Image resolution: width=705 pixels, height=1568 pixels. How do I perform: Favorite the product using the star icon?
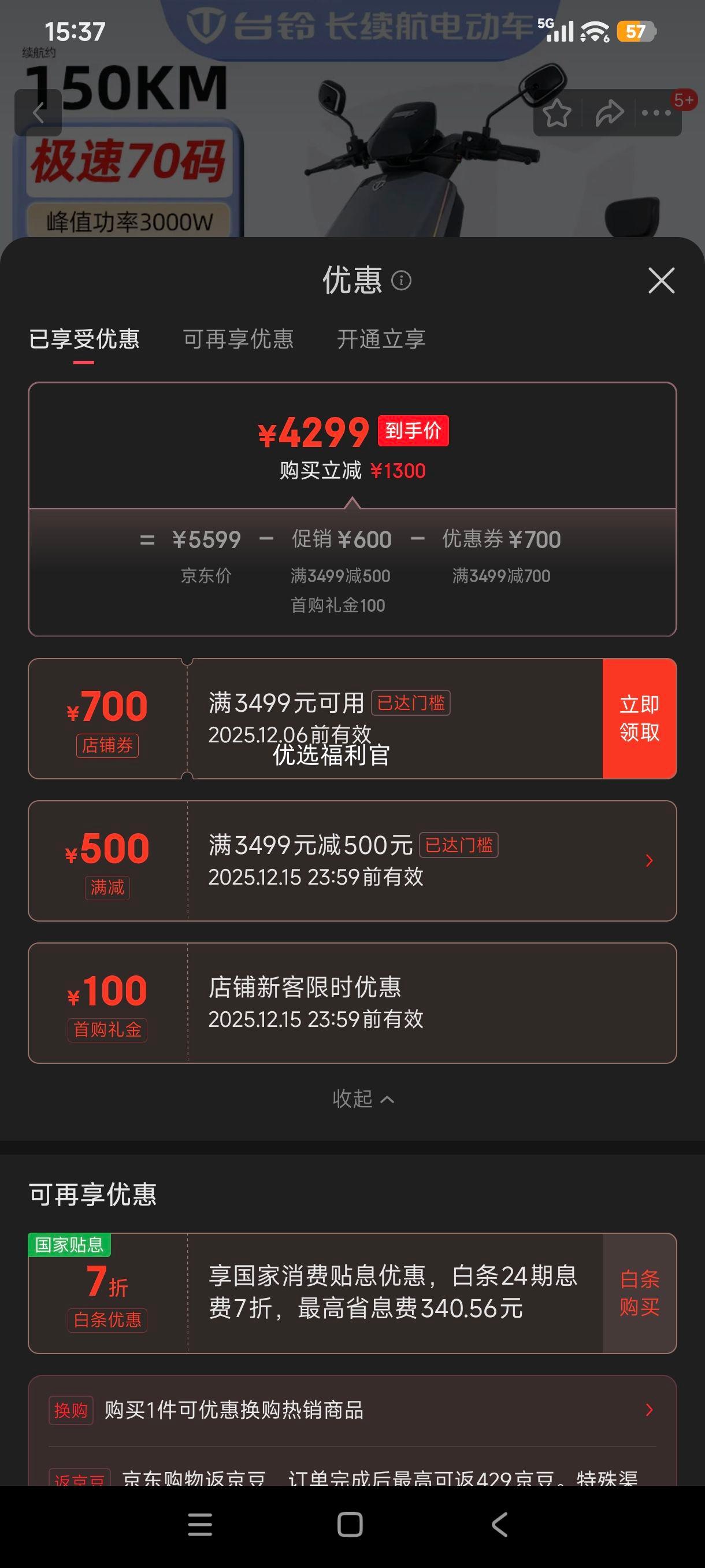coord(557,112)
